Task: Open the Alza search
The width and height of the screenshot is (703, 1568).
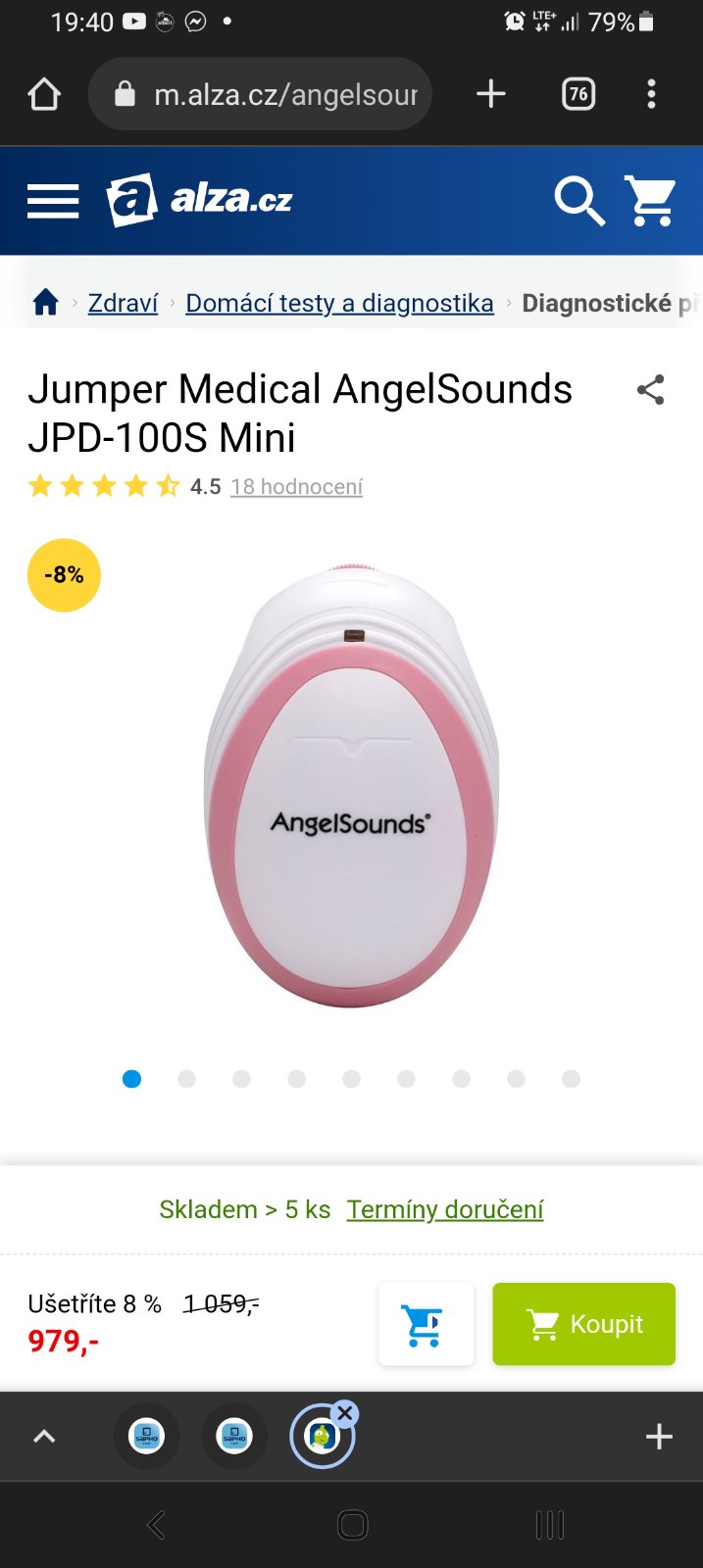Action: [x=578, y=201]
